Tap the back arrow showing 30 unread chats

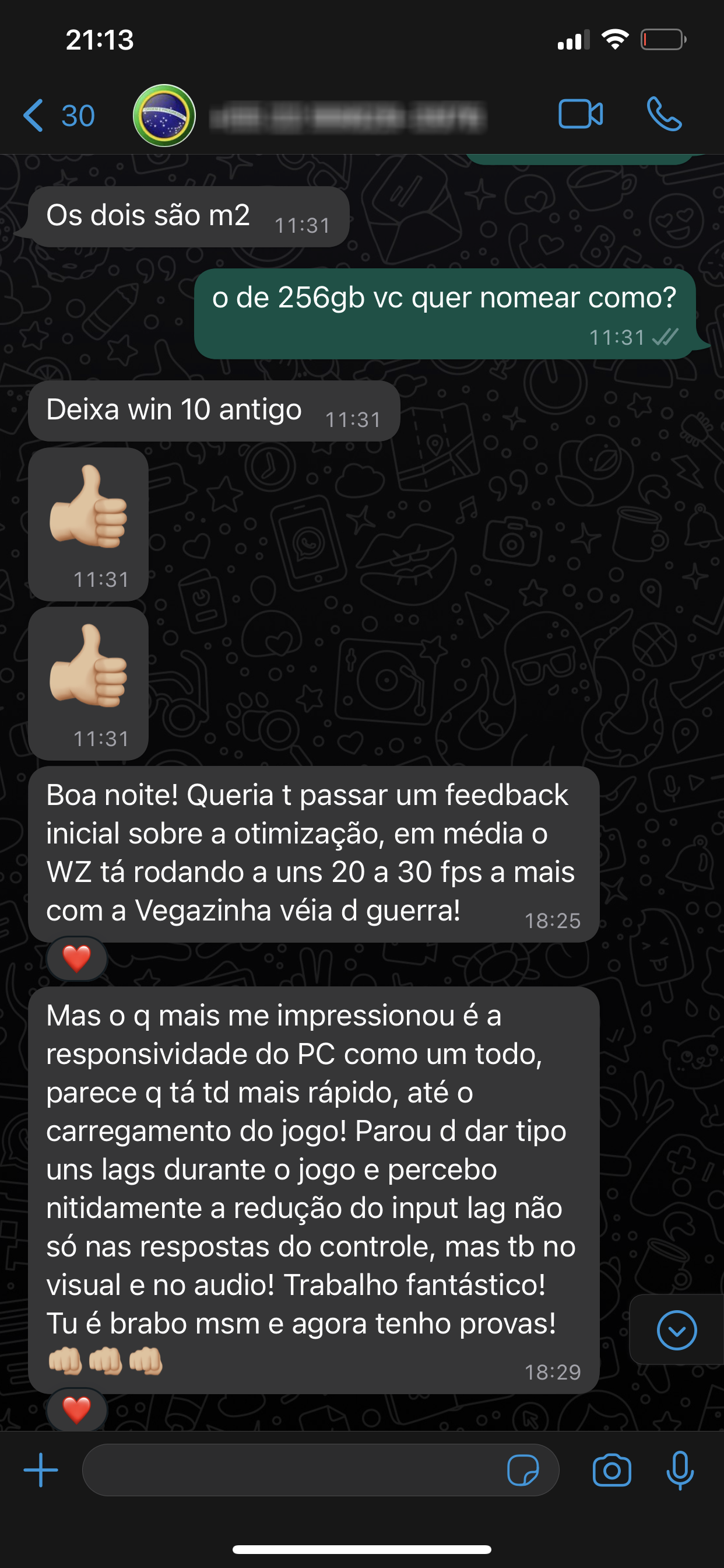click(x=58, y=116)
